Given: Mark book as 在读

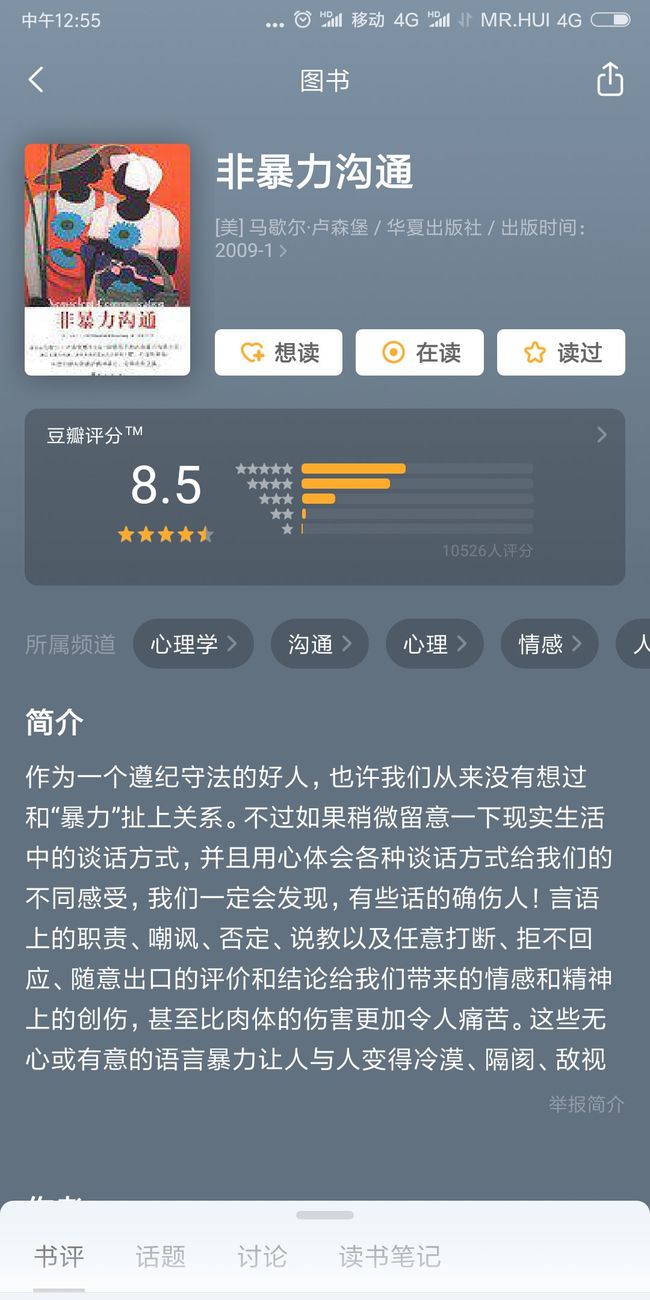Looking at the screenshot, I should click(420, 352).
